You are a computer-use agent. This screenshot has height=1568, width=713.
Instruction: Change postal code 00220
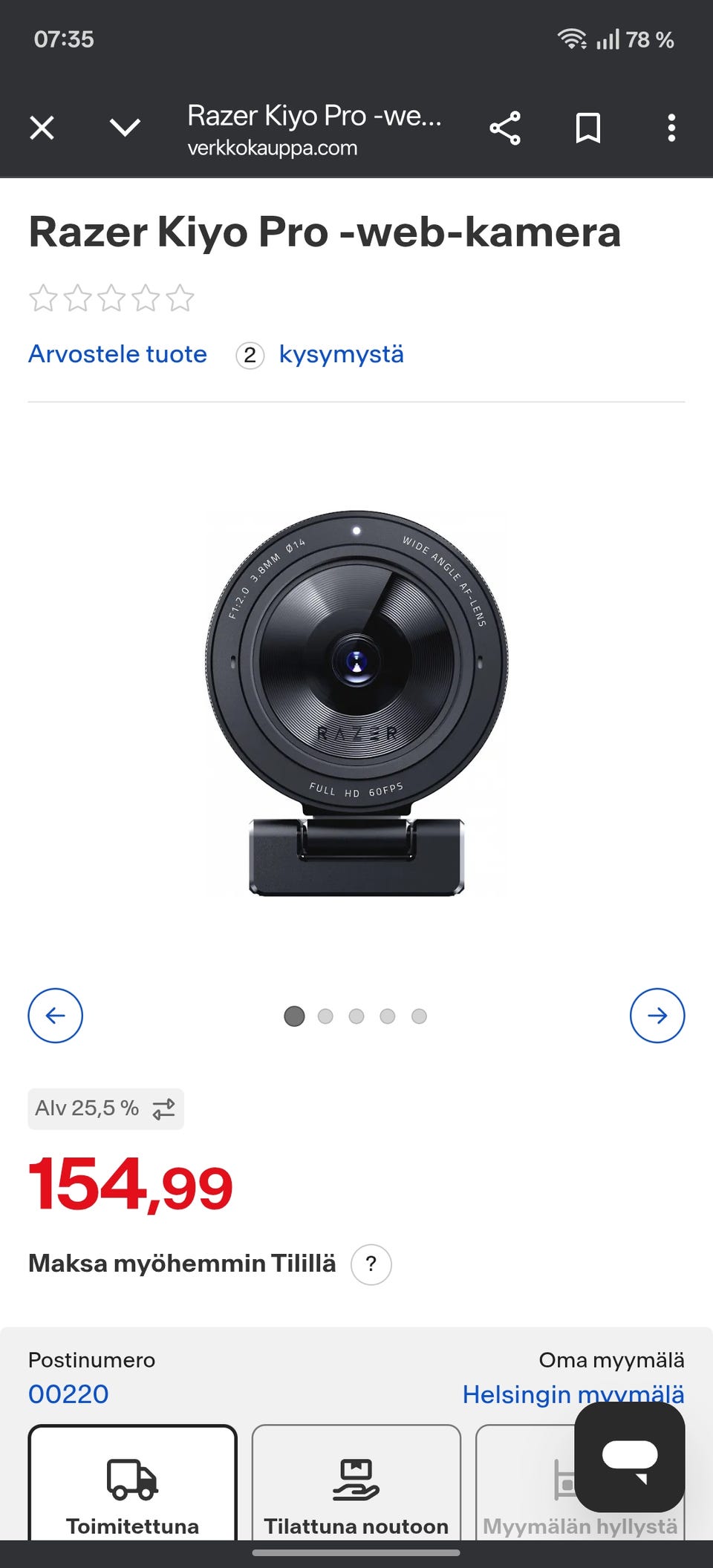pyautogui.click(x=68, y=1394)
